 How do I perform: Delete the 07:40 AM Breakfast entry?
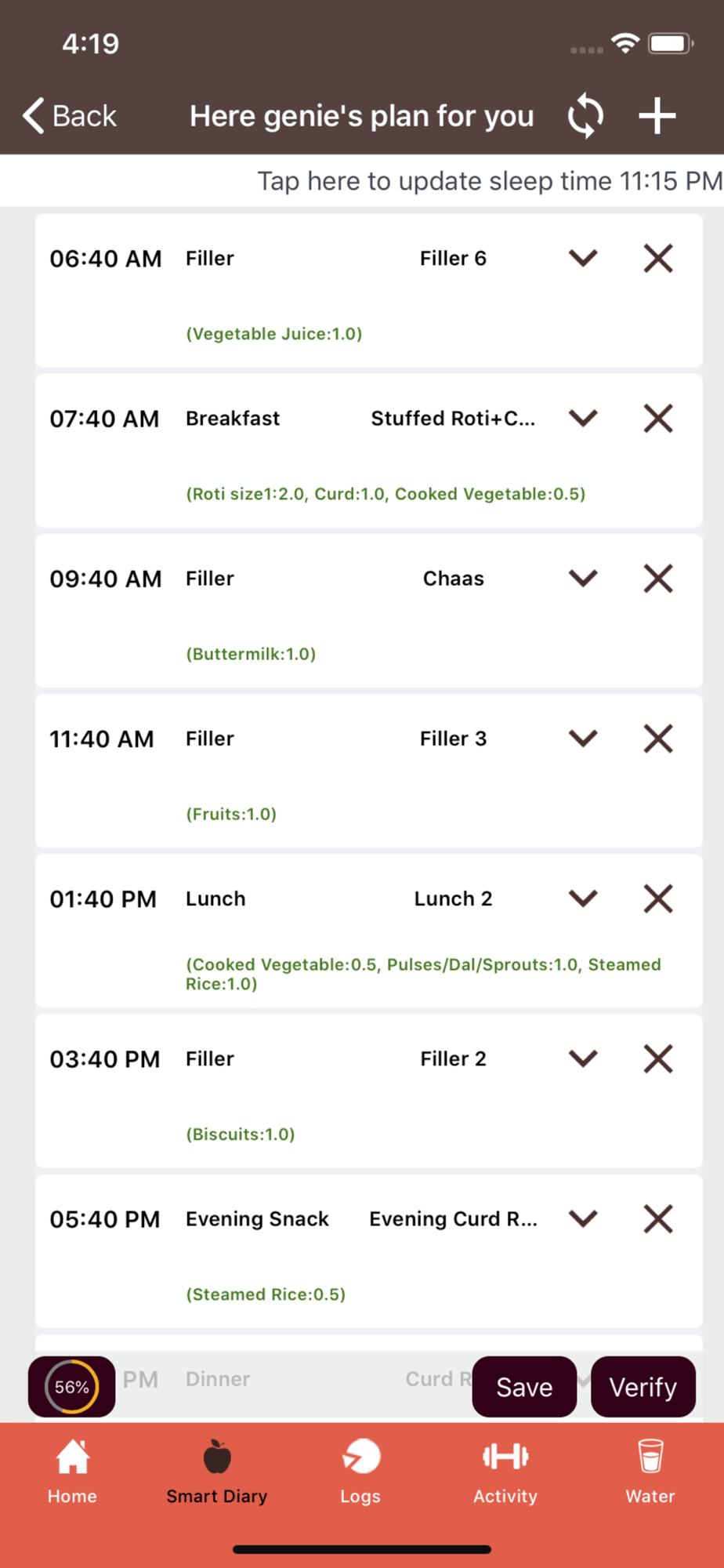658,418
